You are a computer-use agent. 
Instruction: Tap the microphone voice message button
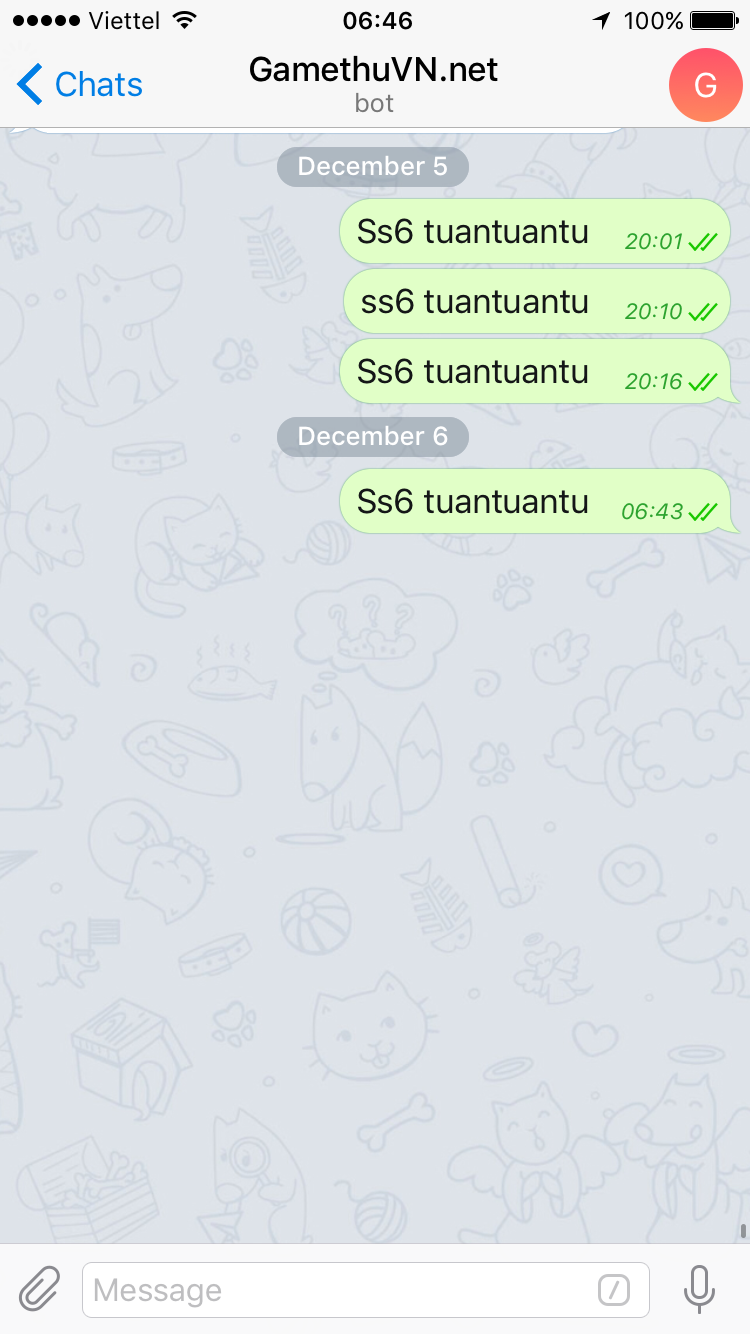click(x=699, y=1289)
